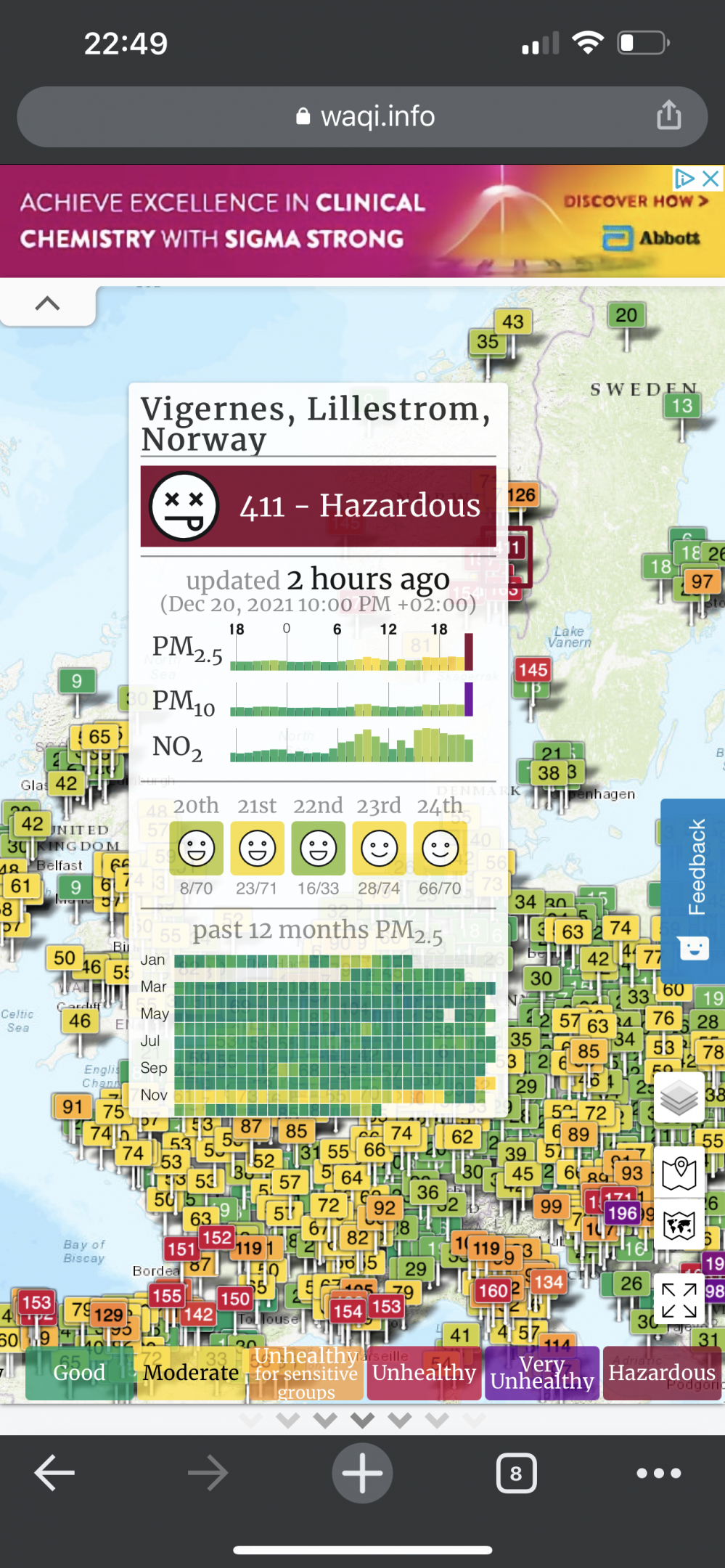
Task: Expand the map to fullscreen
Action: point(679,1299)
